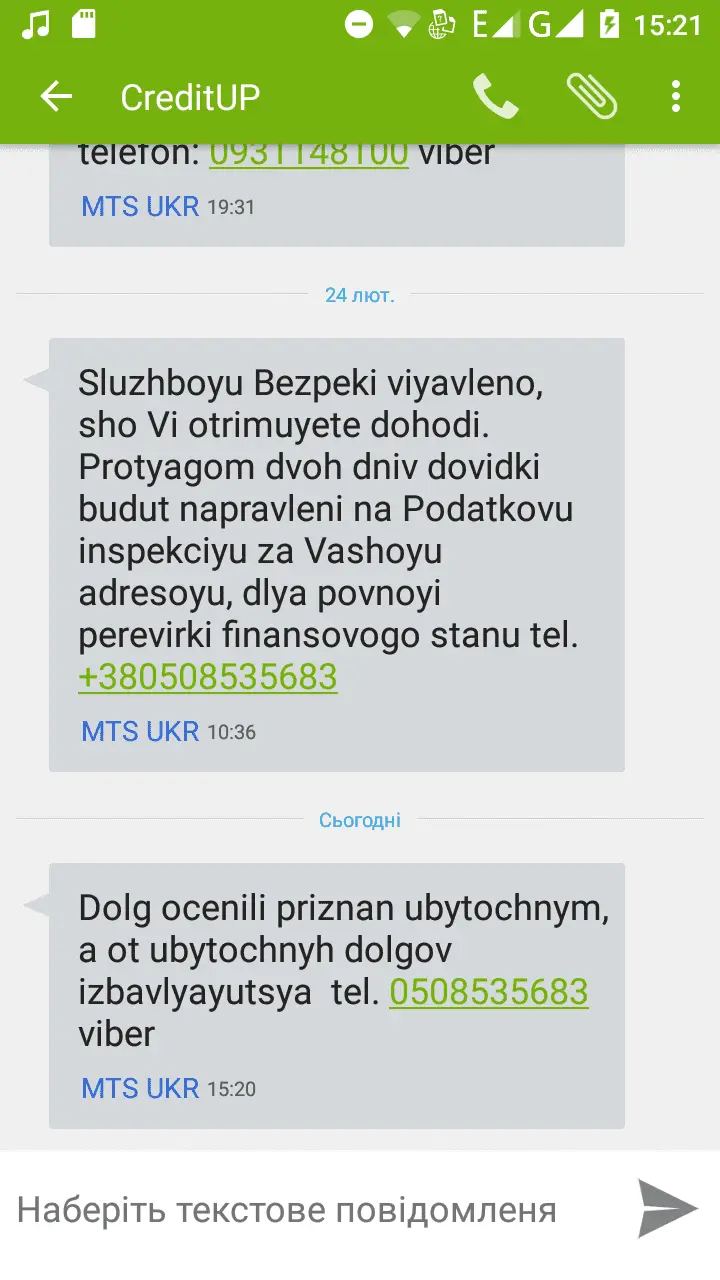Send the message with the arrow icon

tap(667, 1208)
